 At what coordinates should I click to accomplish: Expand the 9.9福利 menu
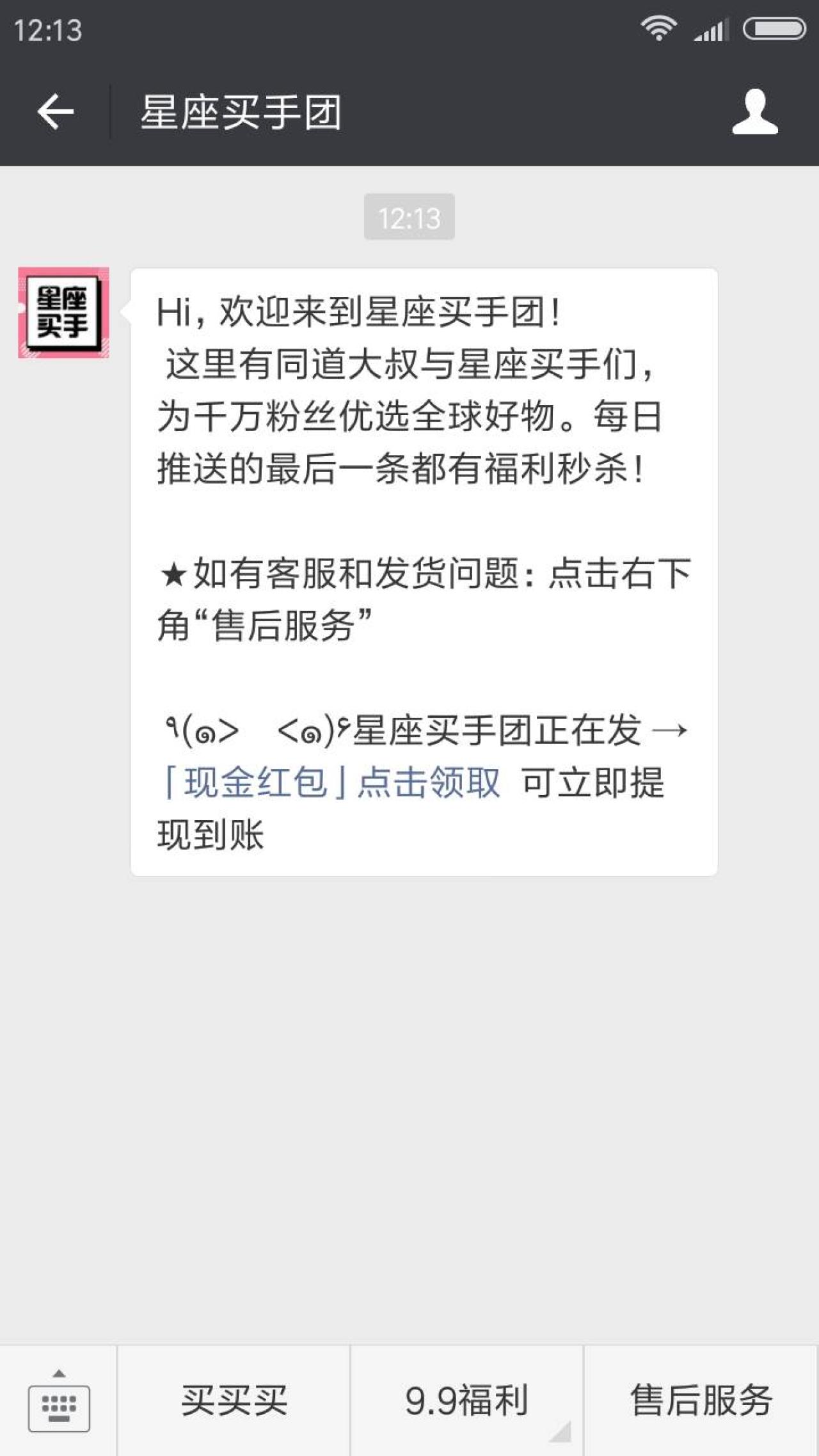pos(466,1400)
